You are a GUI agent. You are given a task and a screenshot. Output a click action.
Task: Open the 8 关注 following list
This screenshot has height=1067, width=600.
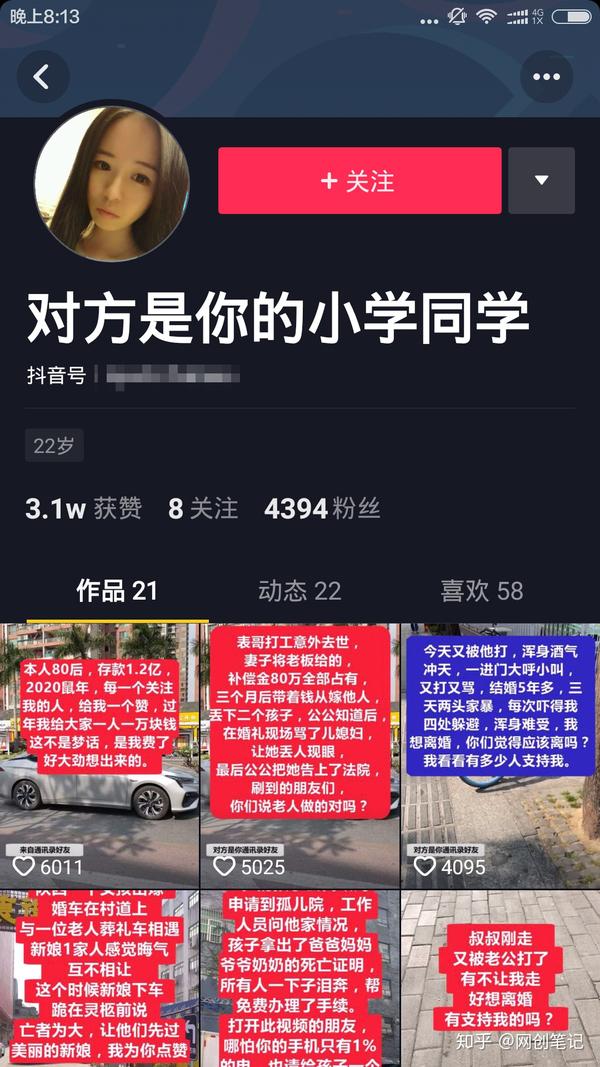tap(203, 509)
